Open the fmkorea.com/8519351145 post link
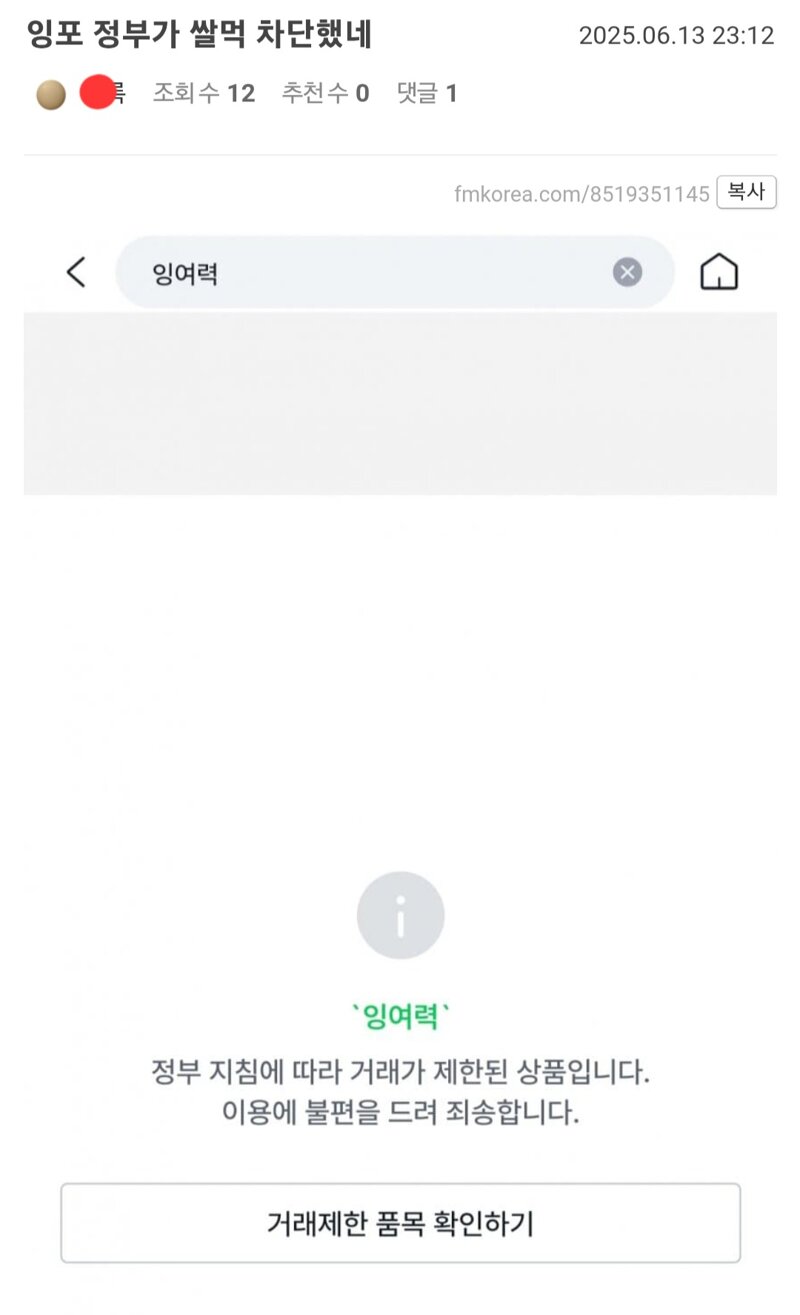The width and height of the screenshot is (800, 1315). coord(581,194)
